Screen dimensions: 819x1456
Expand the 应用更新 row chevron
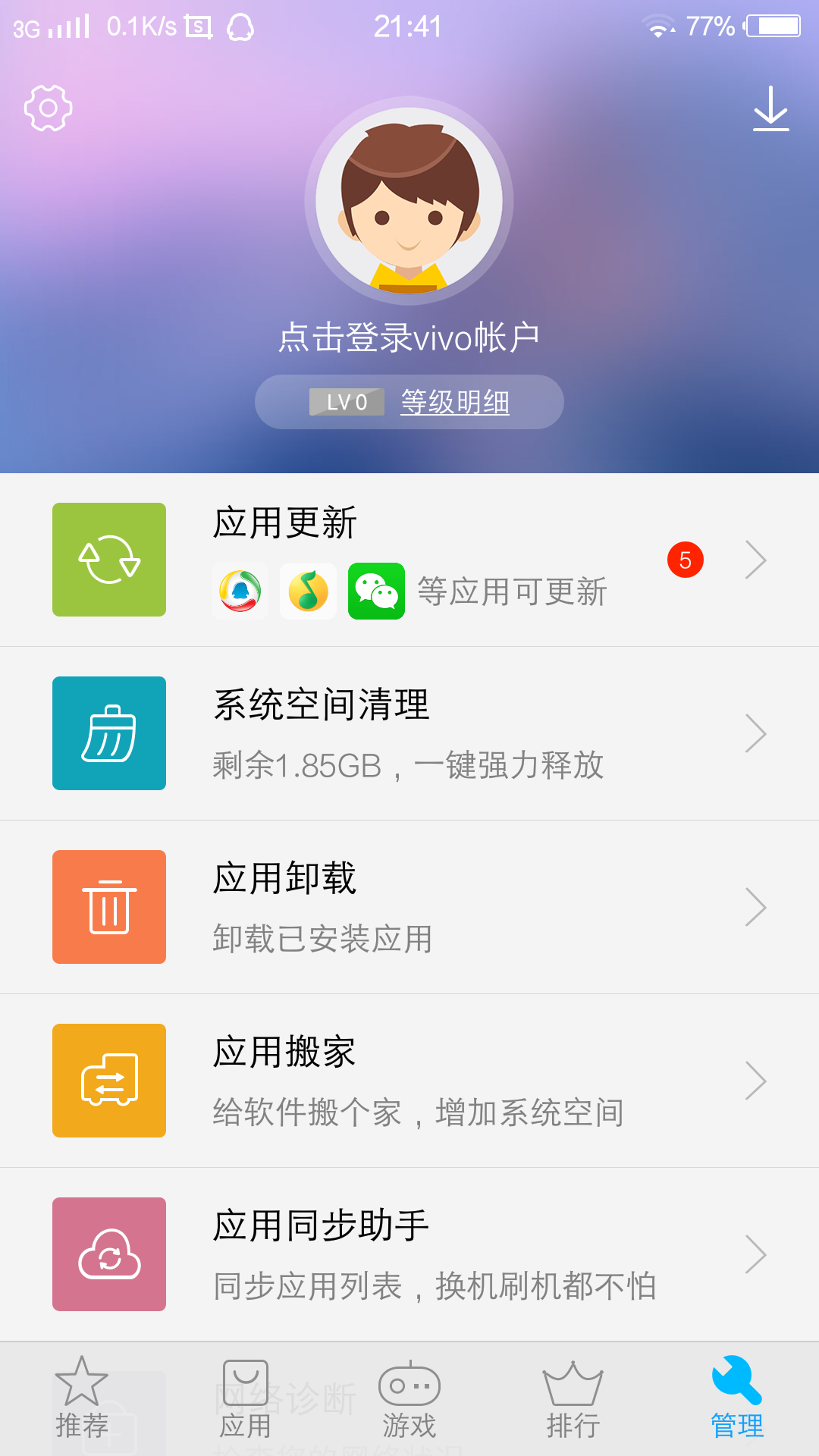(x=758, y=559)
